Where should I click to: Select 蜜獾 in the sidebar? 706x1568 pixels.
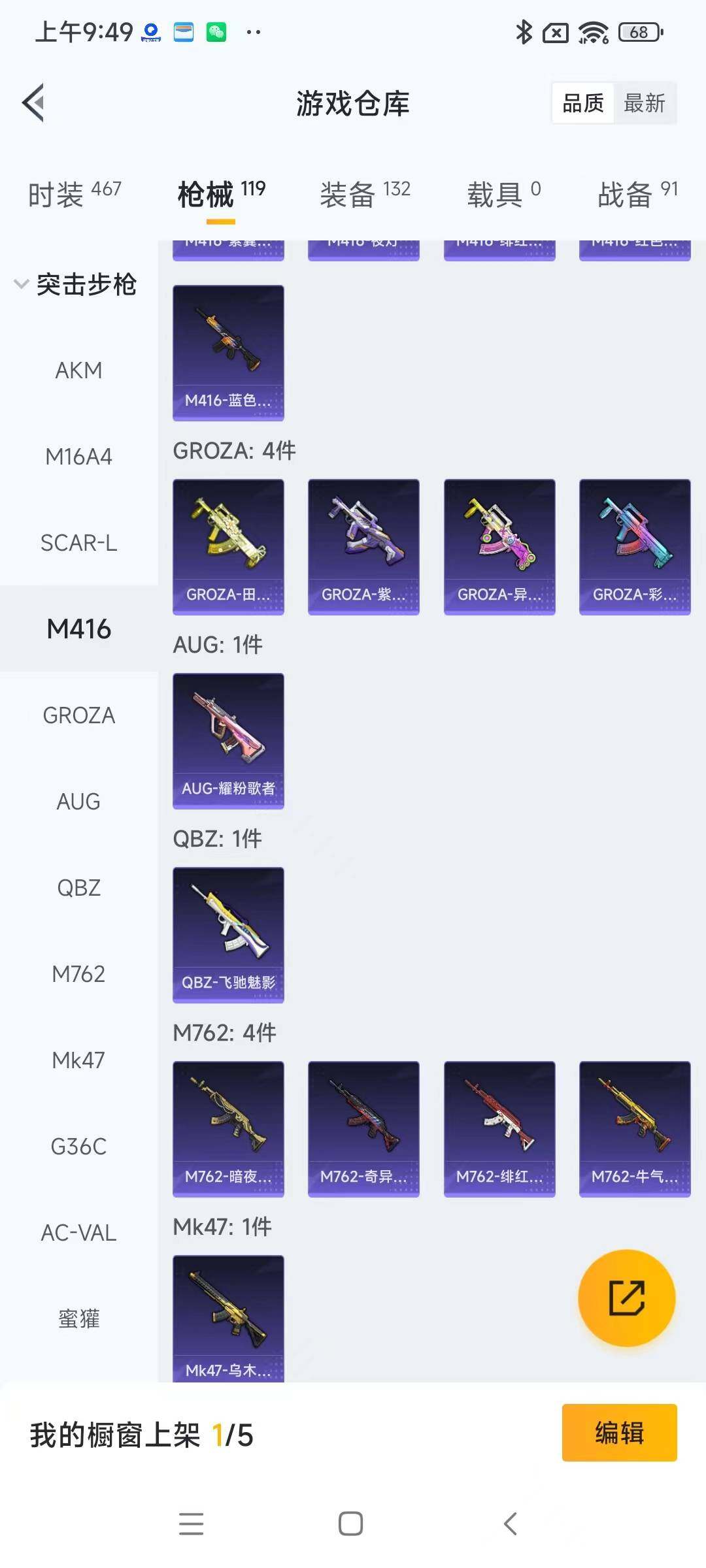78,1319
